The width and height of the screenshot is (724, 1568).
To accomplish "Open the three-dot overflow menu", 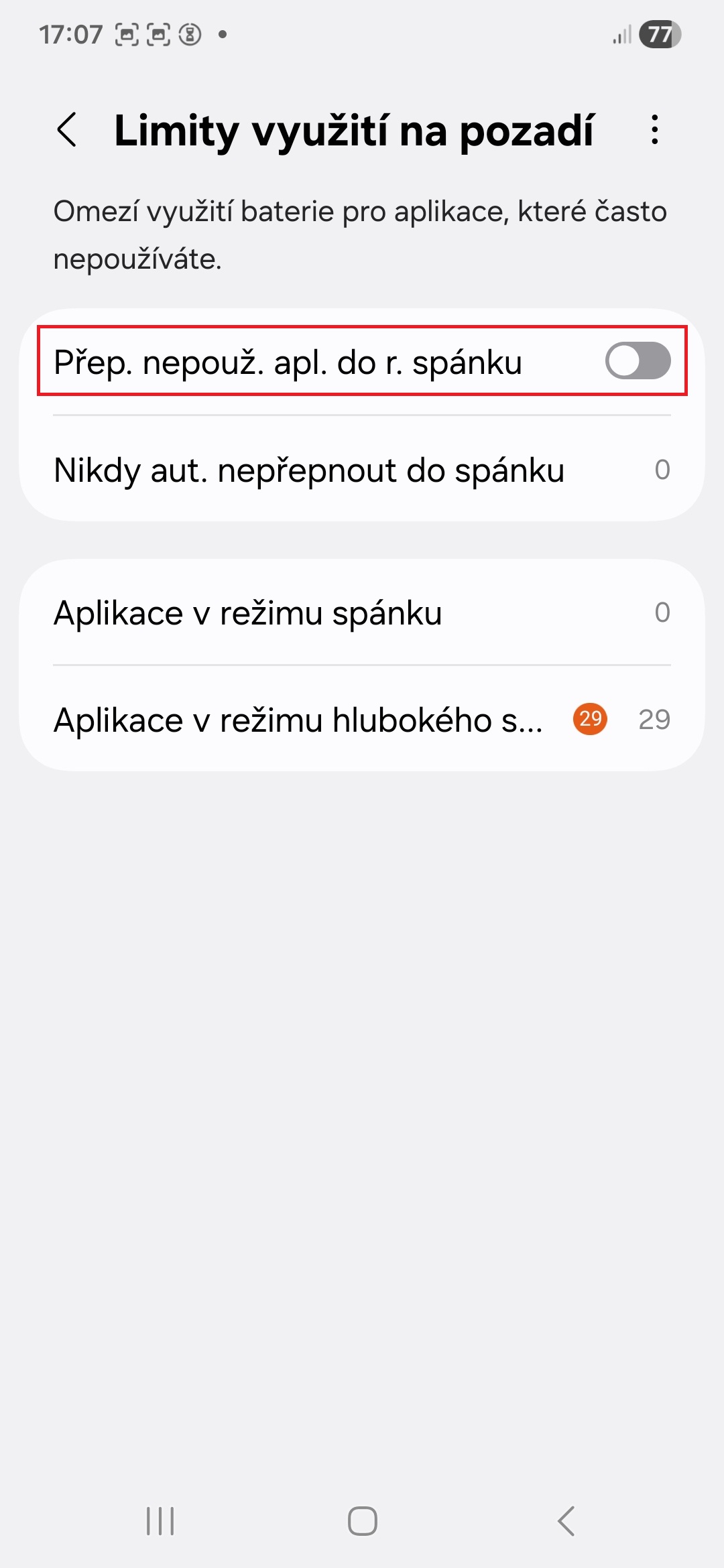I will [x=654, y=129].
